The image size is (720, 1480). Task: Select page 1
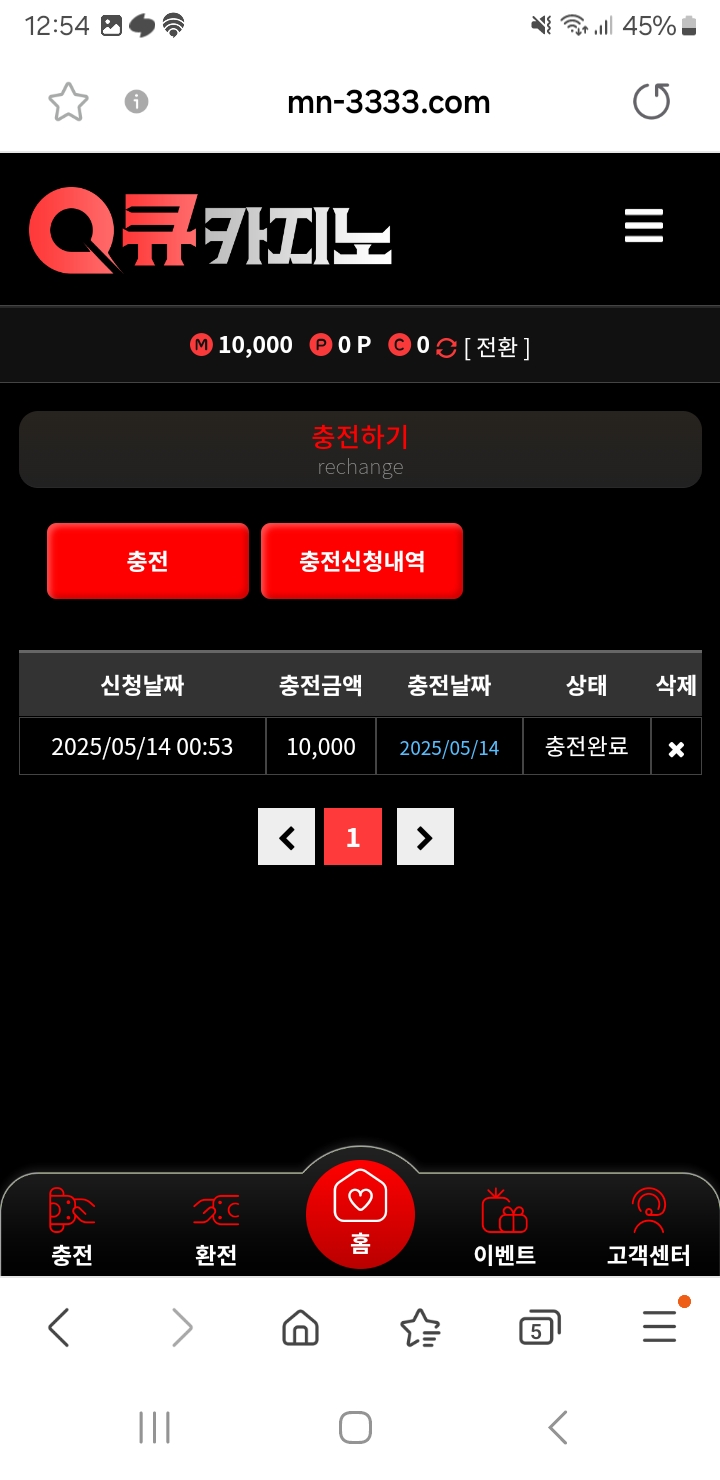point(353,837)
